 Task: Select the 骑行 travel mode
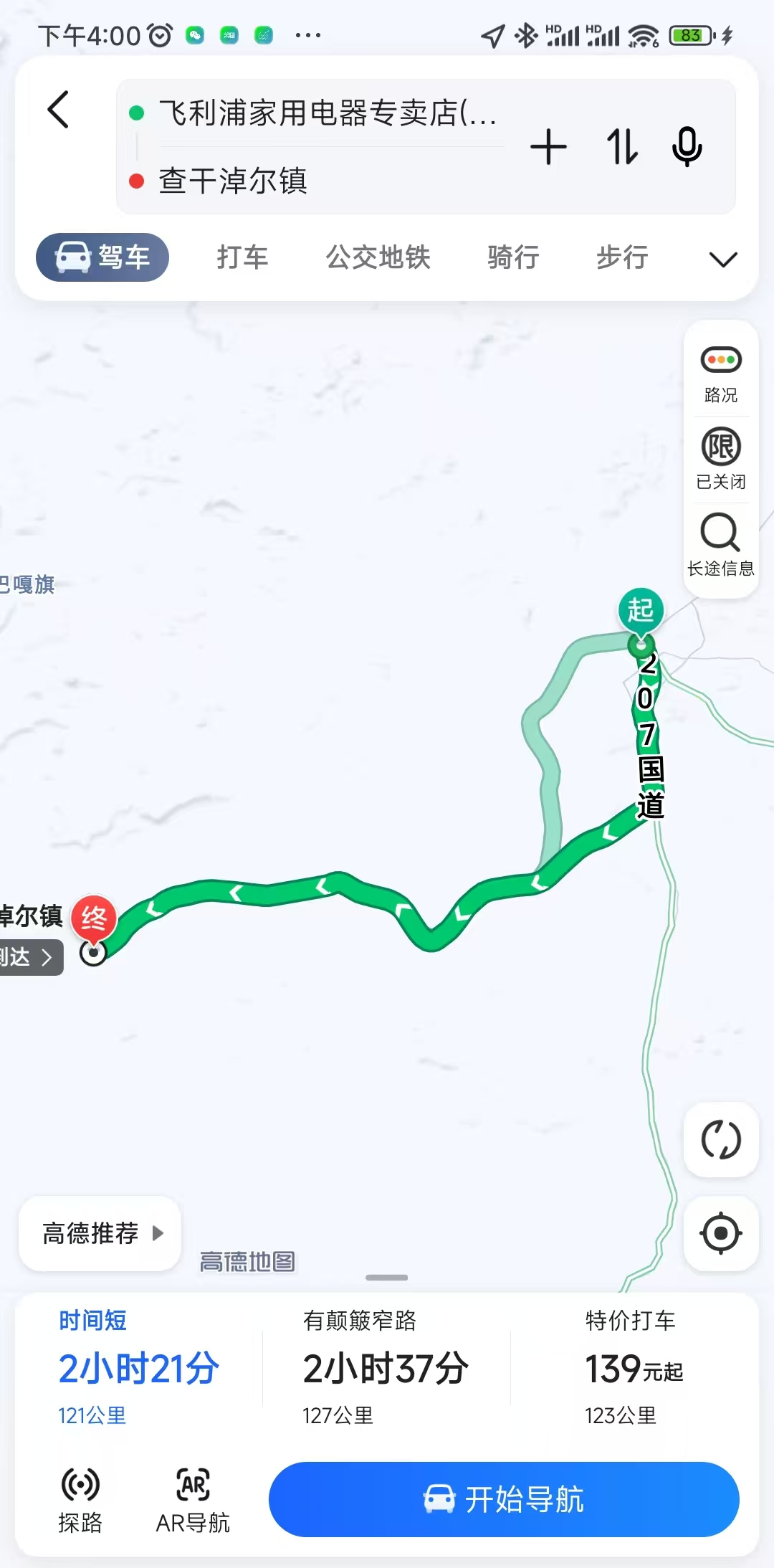(x=513, y=257)
